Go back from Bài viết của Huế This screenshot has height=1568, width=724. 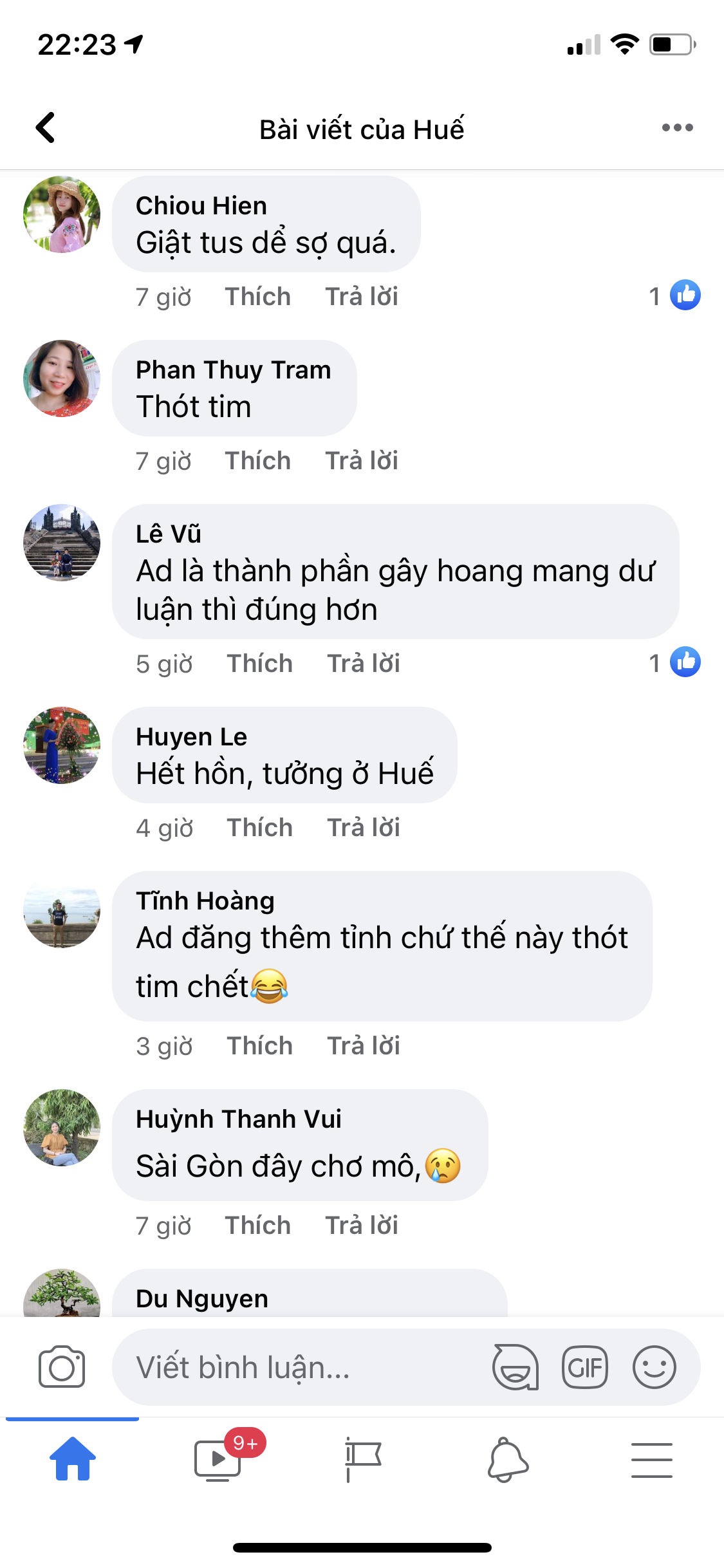45,127
